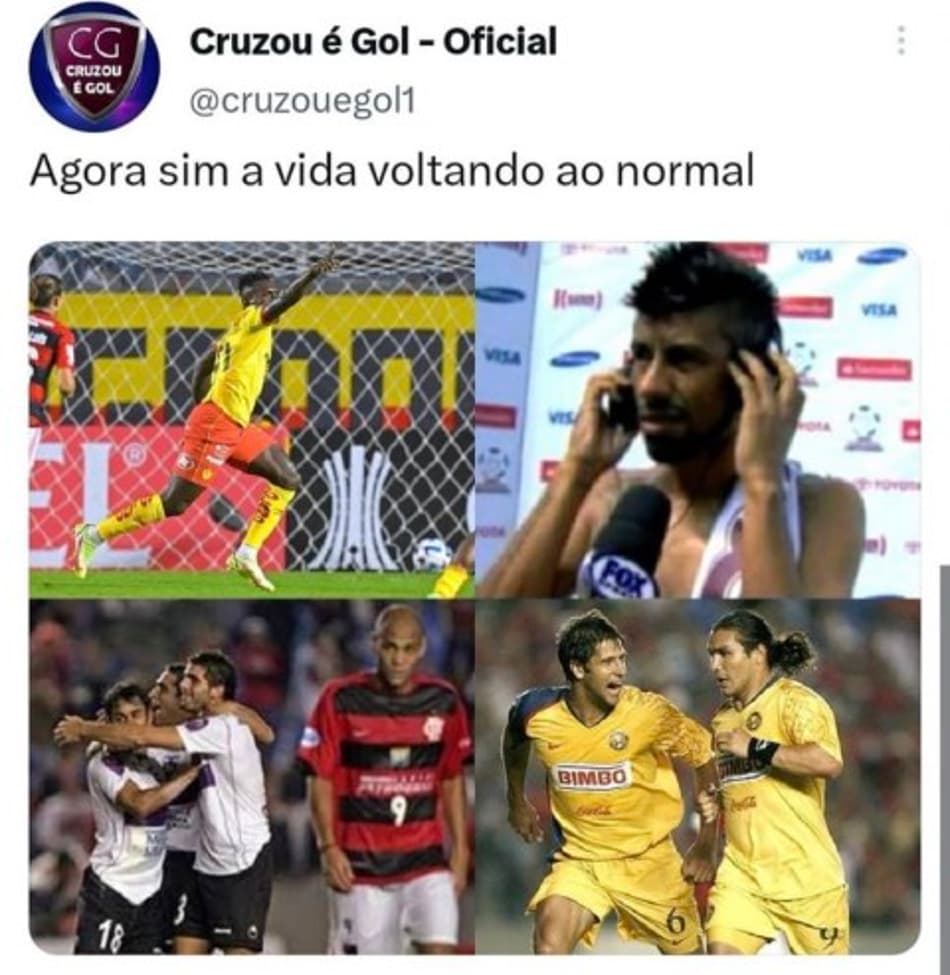Open the tweet's overflow menu
950x975 pixels.
pos(901,41)
